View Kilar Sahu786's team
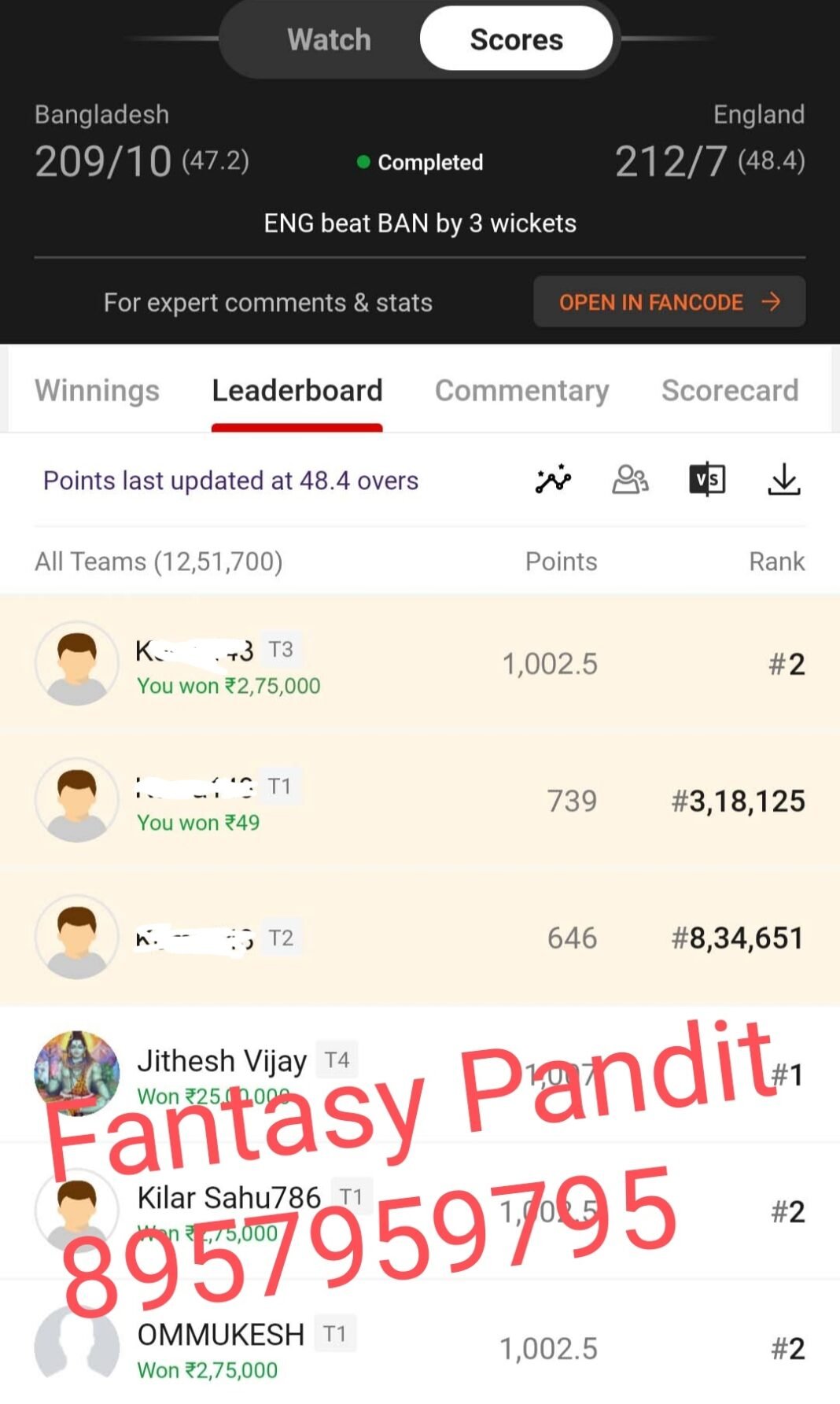 tap(420, 1211)
